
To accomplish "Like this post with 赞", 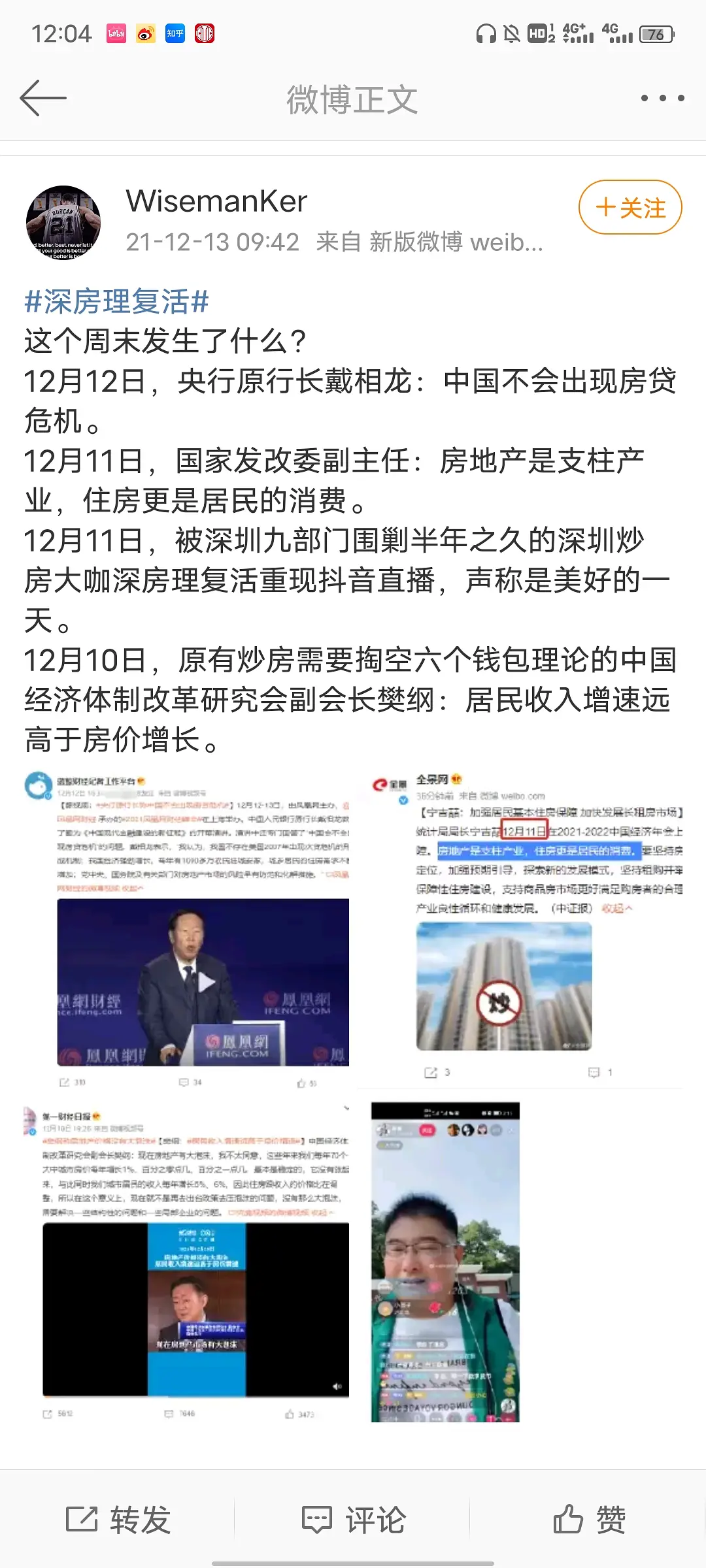I will click(589, 1520).
